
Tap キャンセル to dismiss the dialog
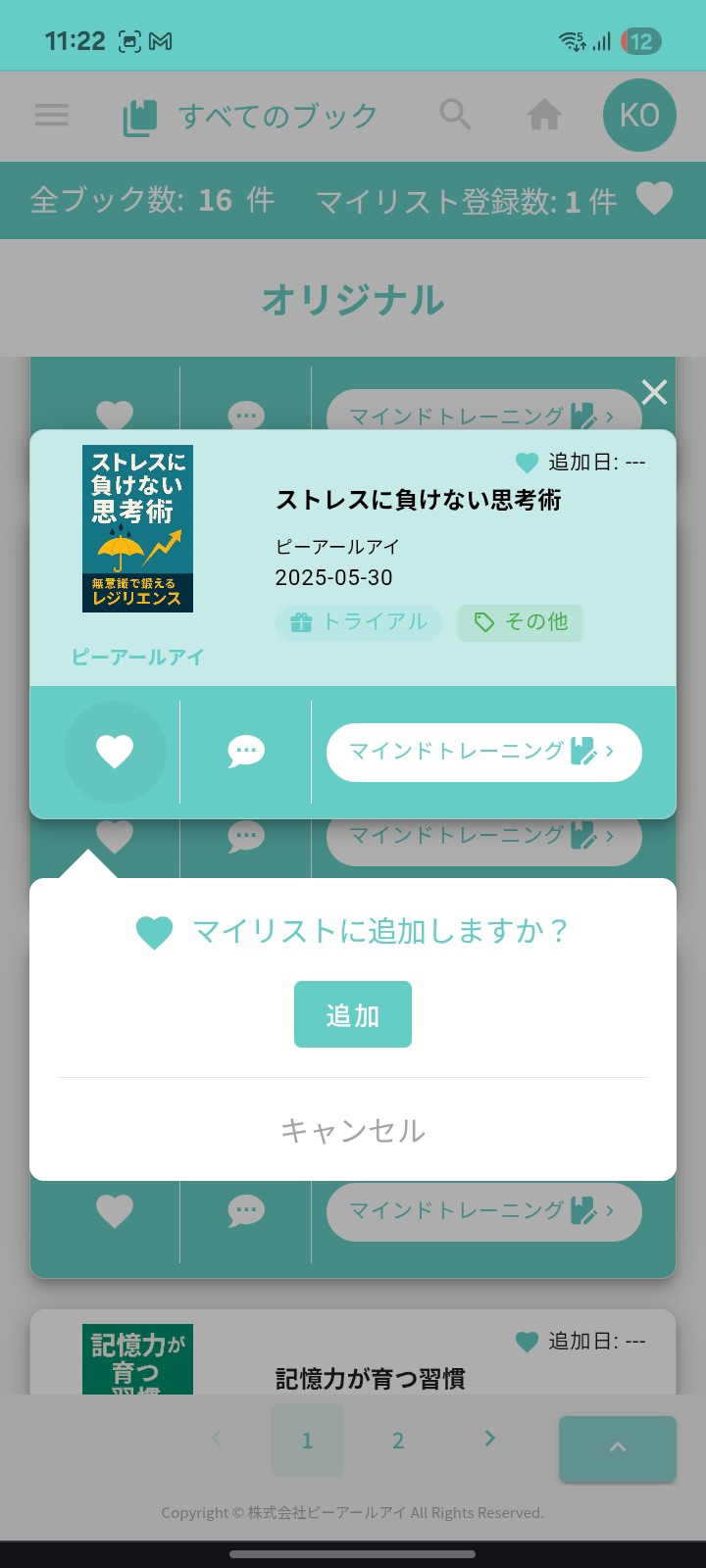353,1130
